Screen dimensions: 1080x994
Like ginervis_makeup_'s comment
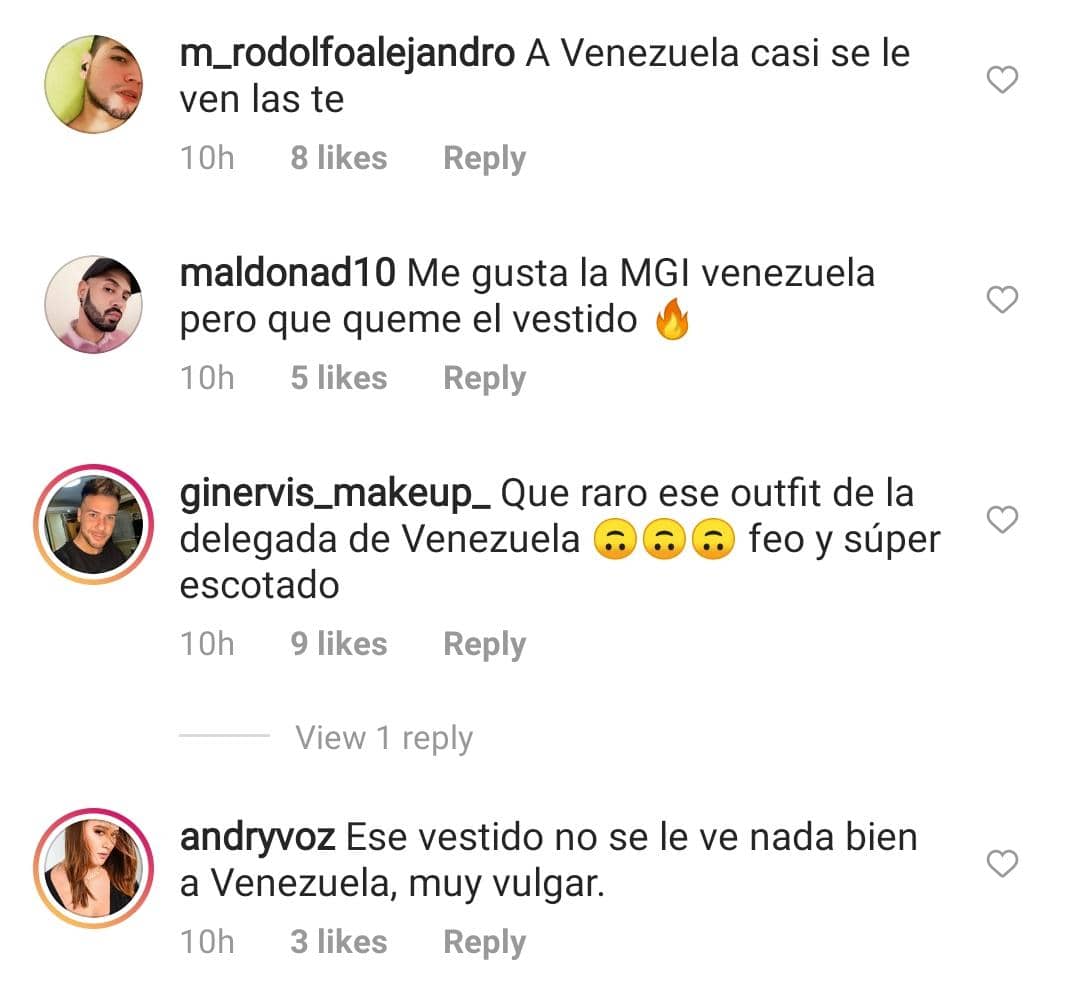pos(1002,519)
